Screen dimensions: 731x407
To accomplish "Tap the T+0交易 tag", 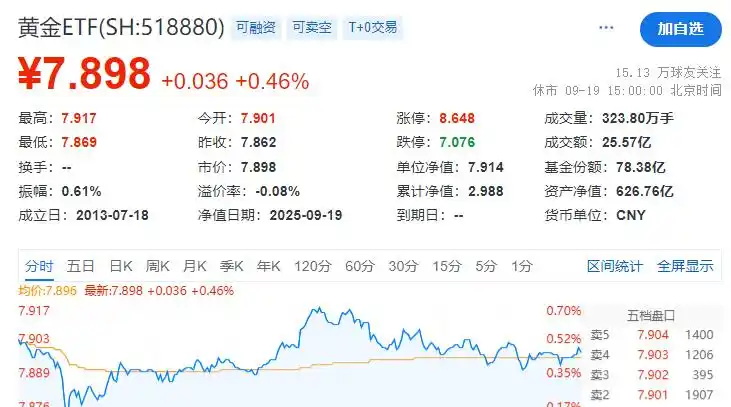I will [x=371, y=28].
